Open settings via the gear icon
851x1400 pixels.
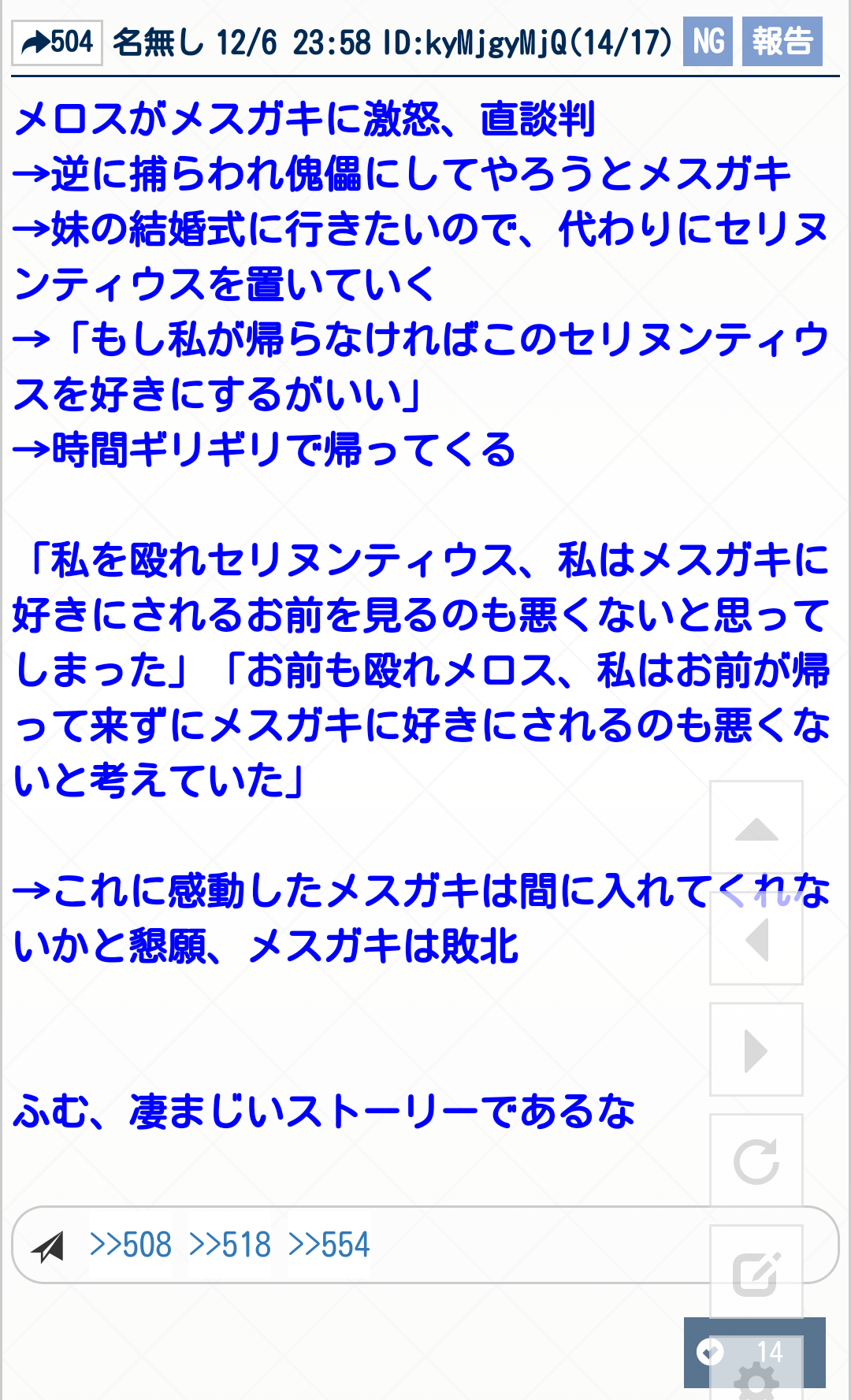(x=756, y=1380)
